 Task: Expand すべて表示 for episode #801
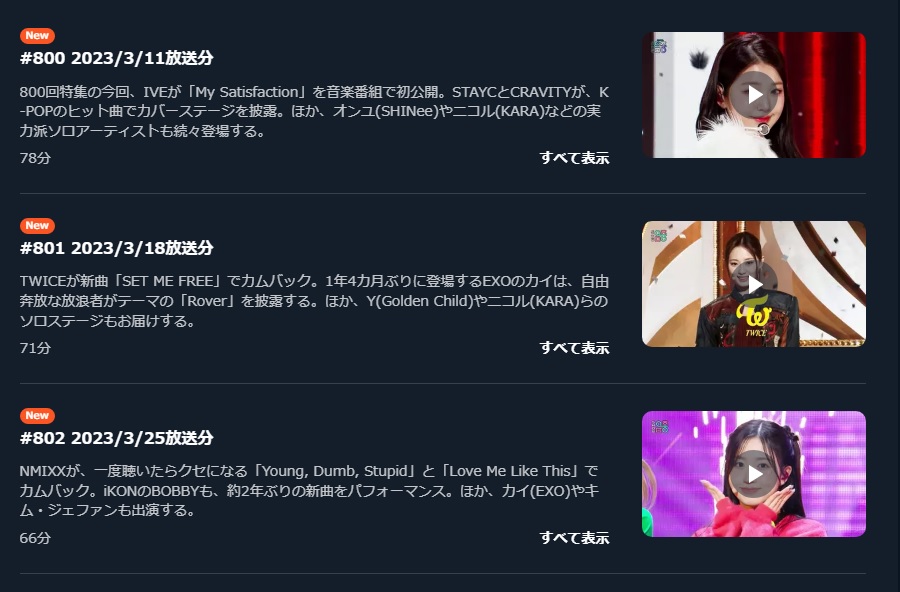pos(574,348)
